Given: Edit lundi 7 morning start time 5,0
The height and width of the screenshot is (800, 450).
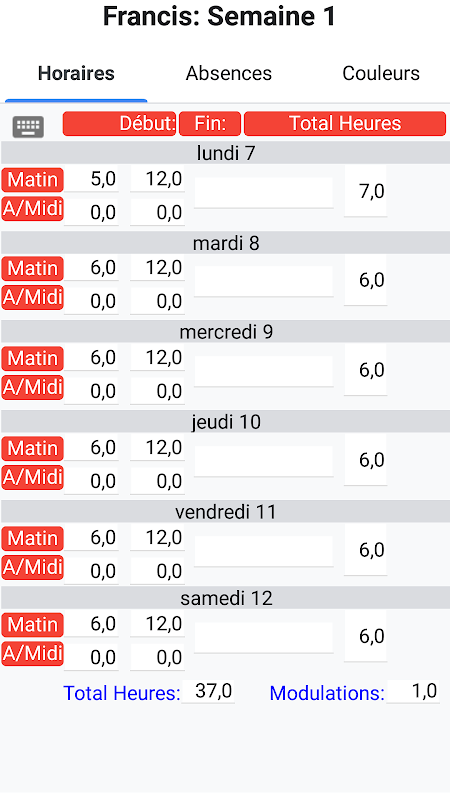Looking at the screenshot, I should click(x=91, y=179).
